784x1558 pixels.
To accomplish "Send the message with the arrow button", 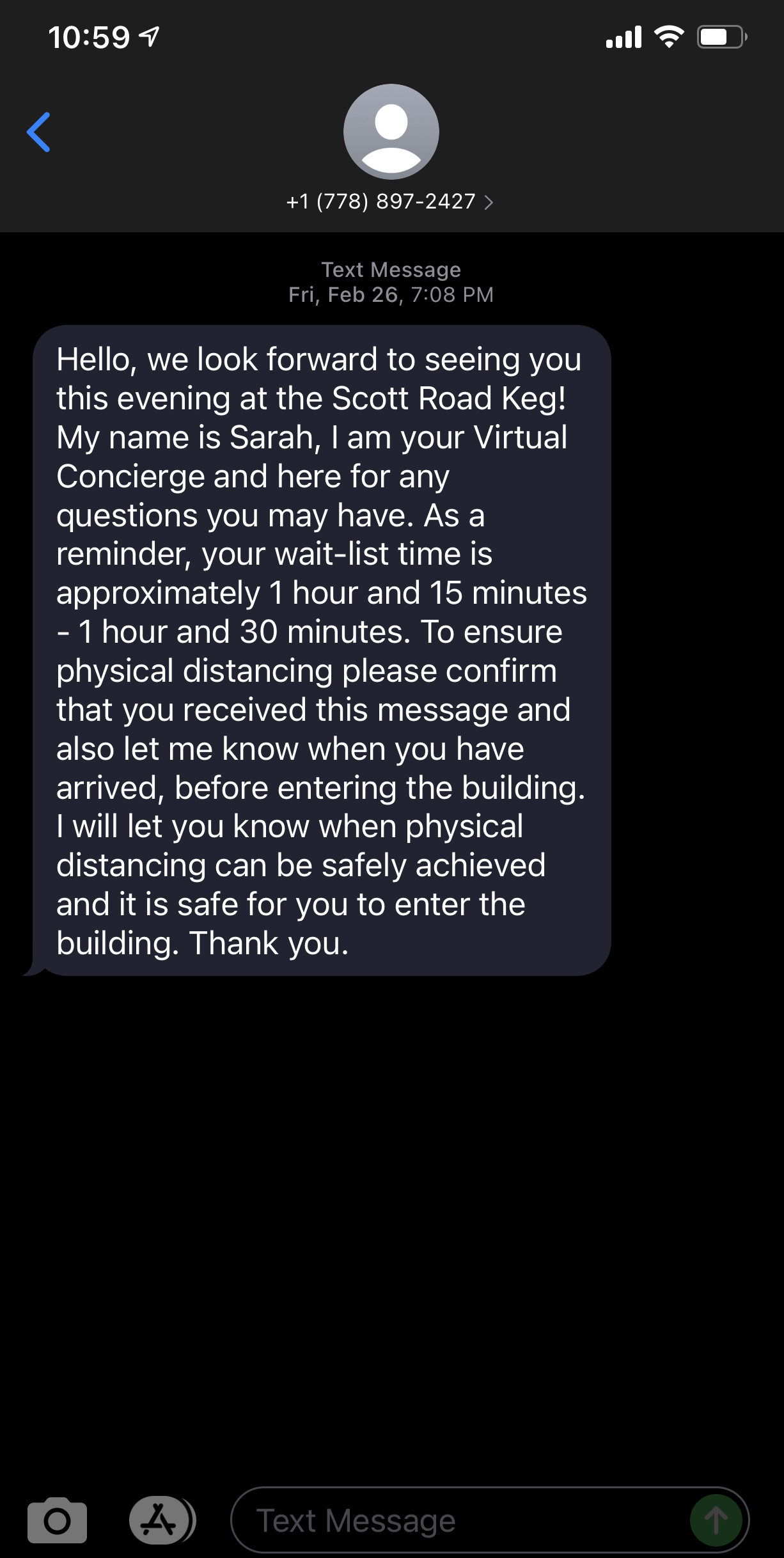I will pyautogui.click(x=716, y=1520).
